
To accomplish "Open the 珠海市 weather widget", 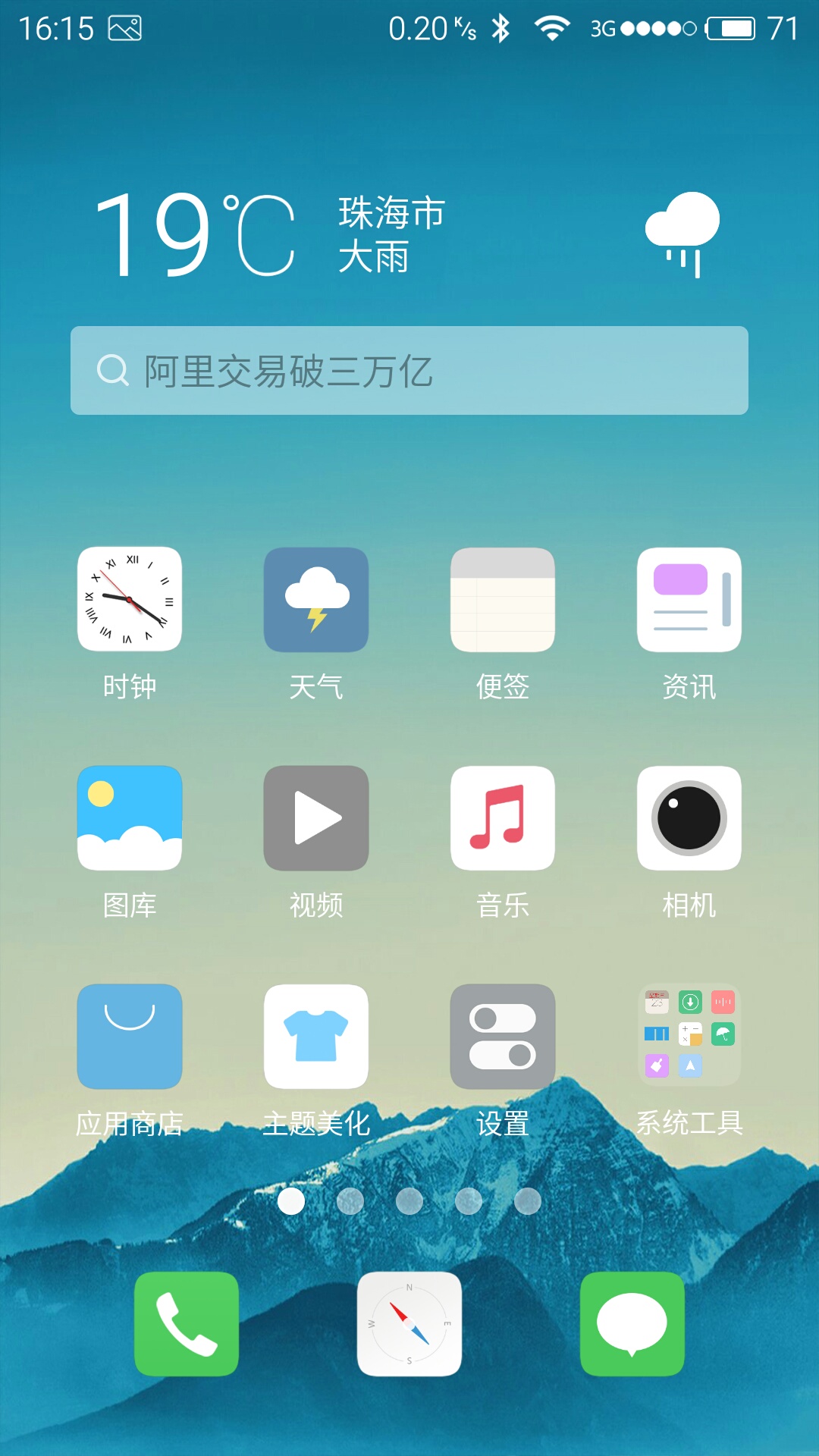I will click(409, 234).
